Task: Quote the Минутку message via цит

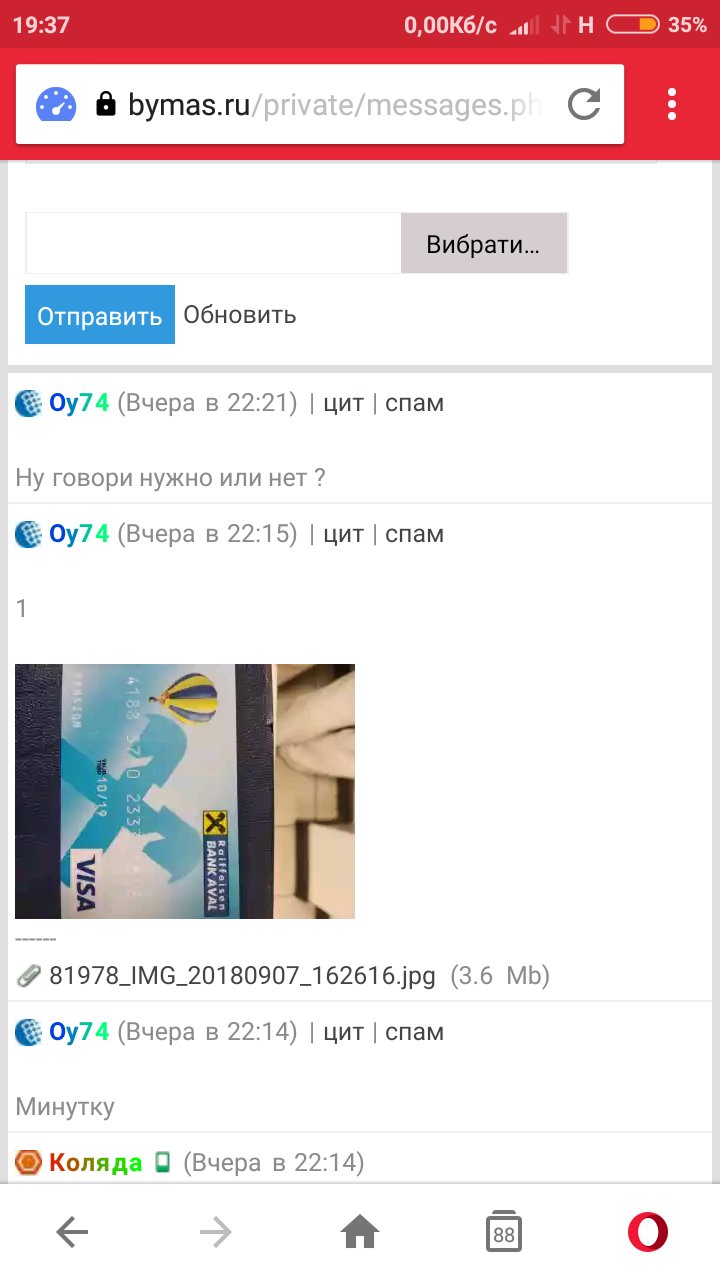Action: coord(343,1032)
